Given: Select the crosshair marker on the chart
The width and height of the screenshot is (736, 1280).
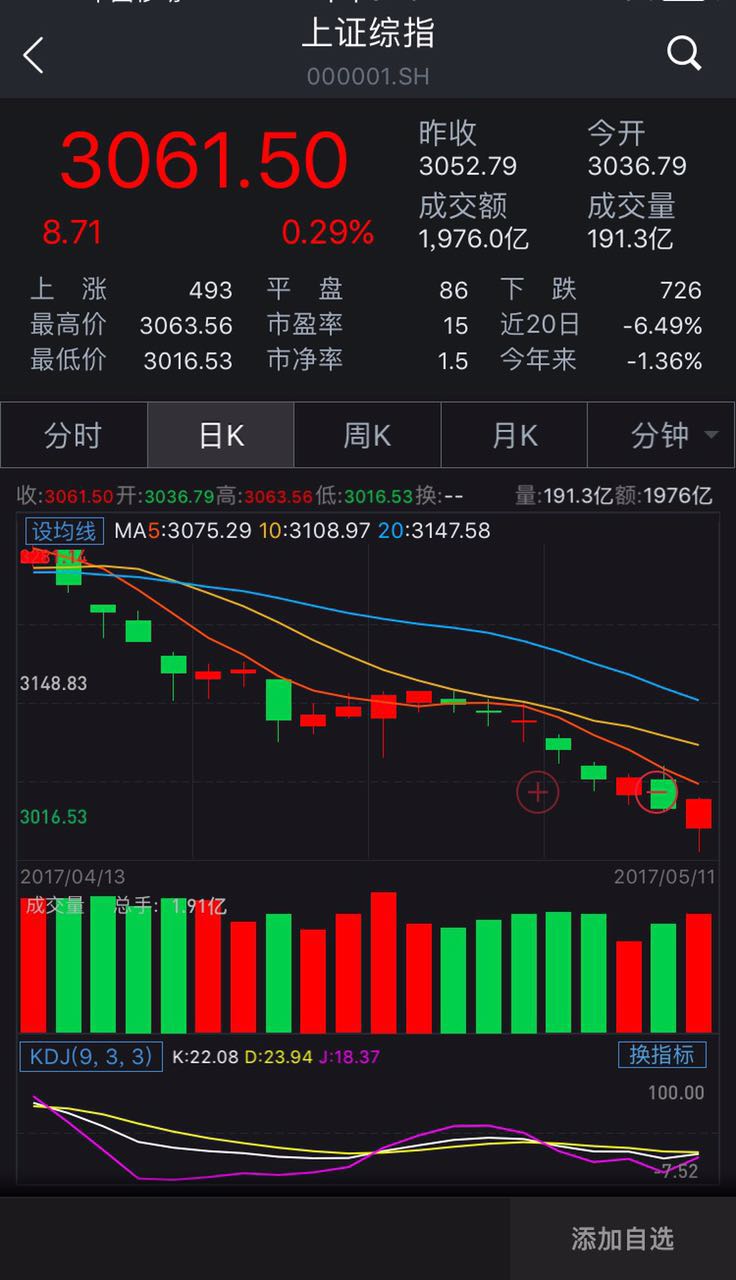Looking at the screenshot, I should (x=537, y=792).
